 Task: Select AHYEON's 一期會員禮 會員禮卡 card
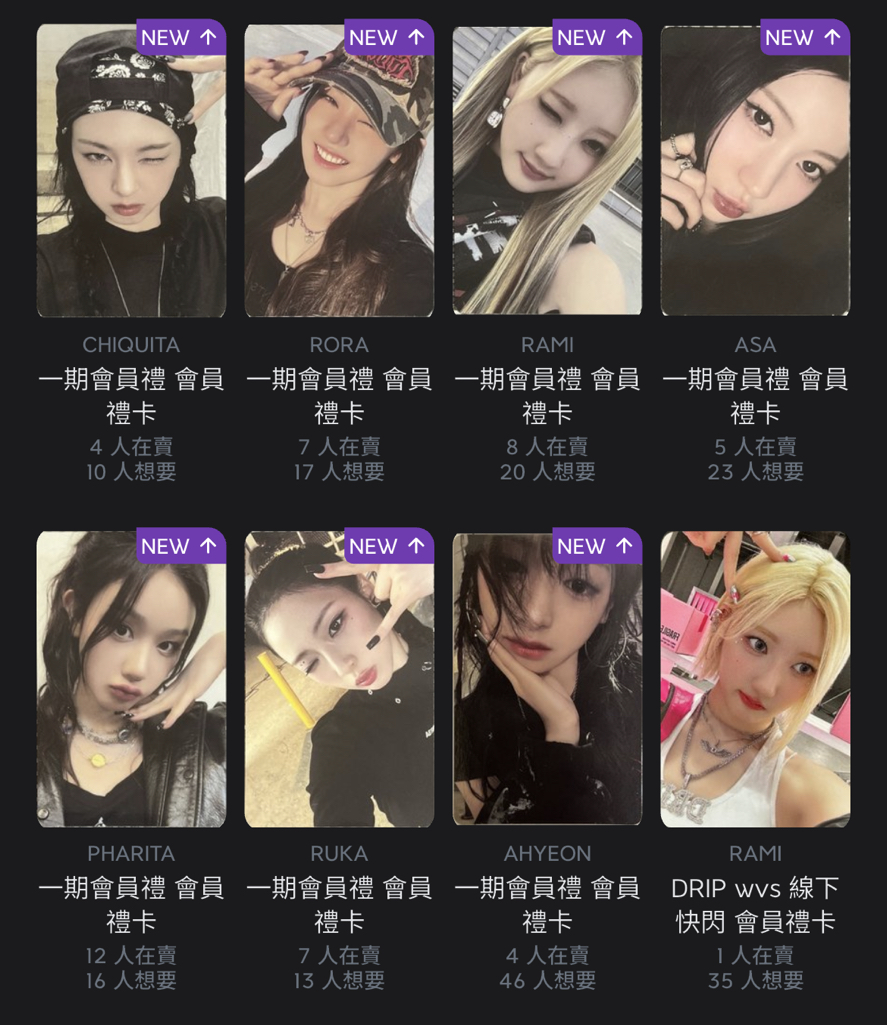(547, 679)
